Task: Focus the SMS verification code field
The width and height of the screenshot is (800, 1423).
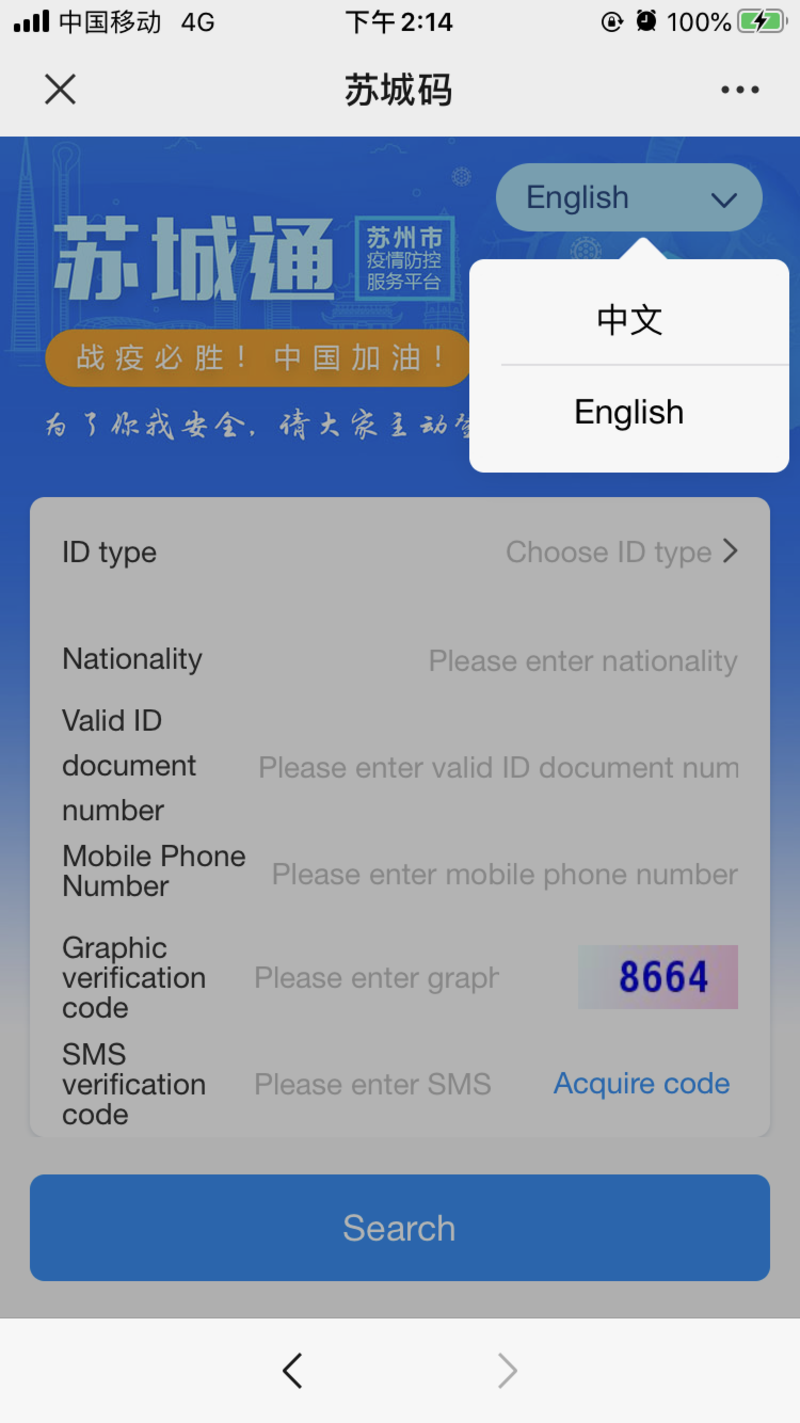Action: (x=373, y=1084)
